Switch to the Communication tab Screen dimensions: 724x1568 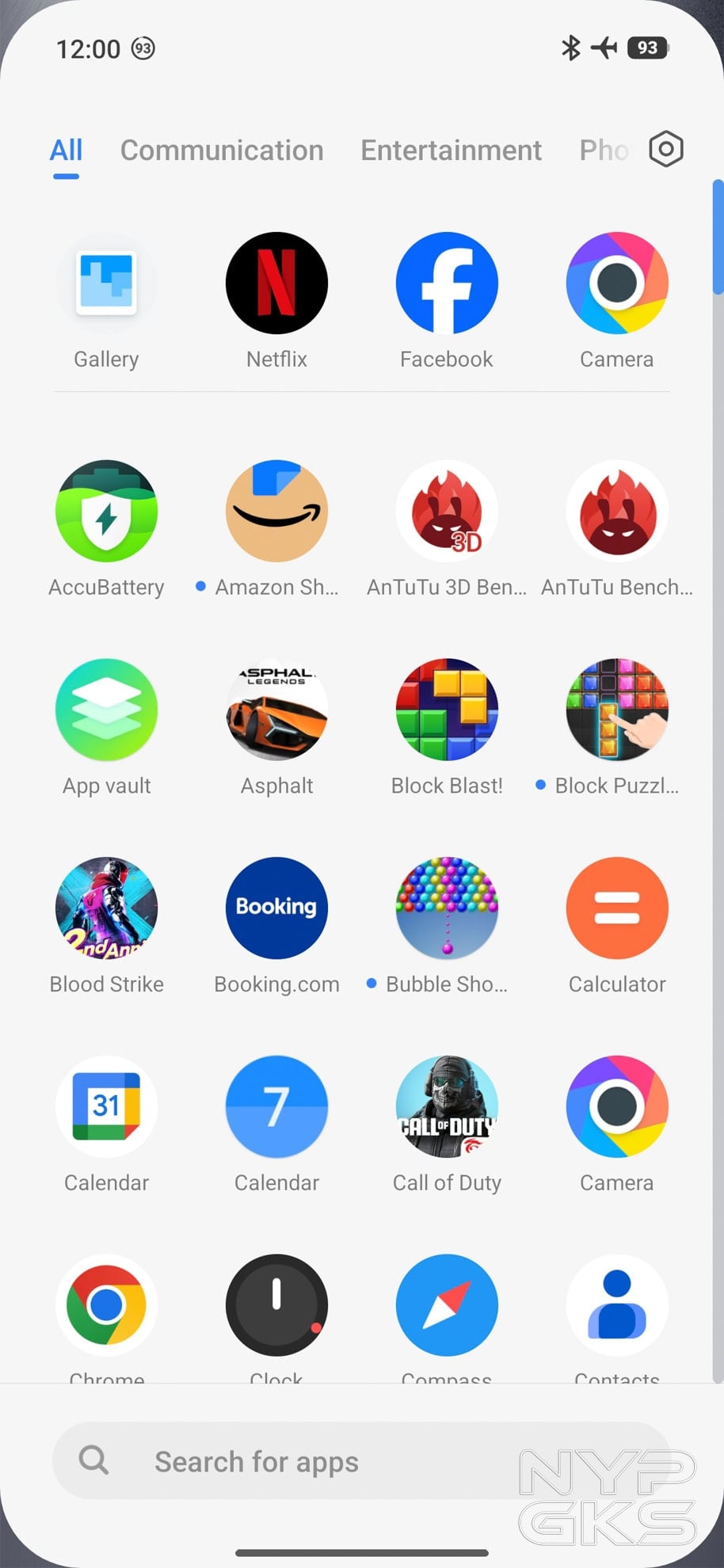point(222,150)
